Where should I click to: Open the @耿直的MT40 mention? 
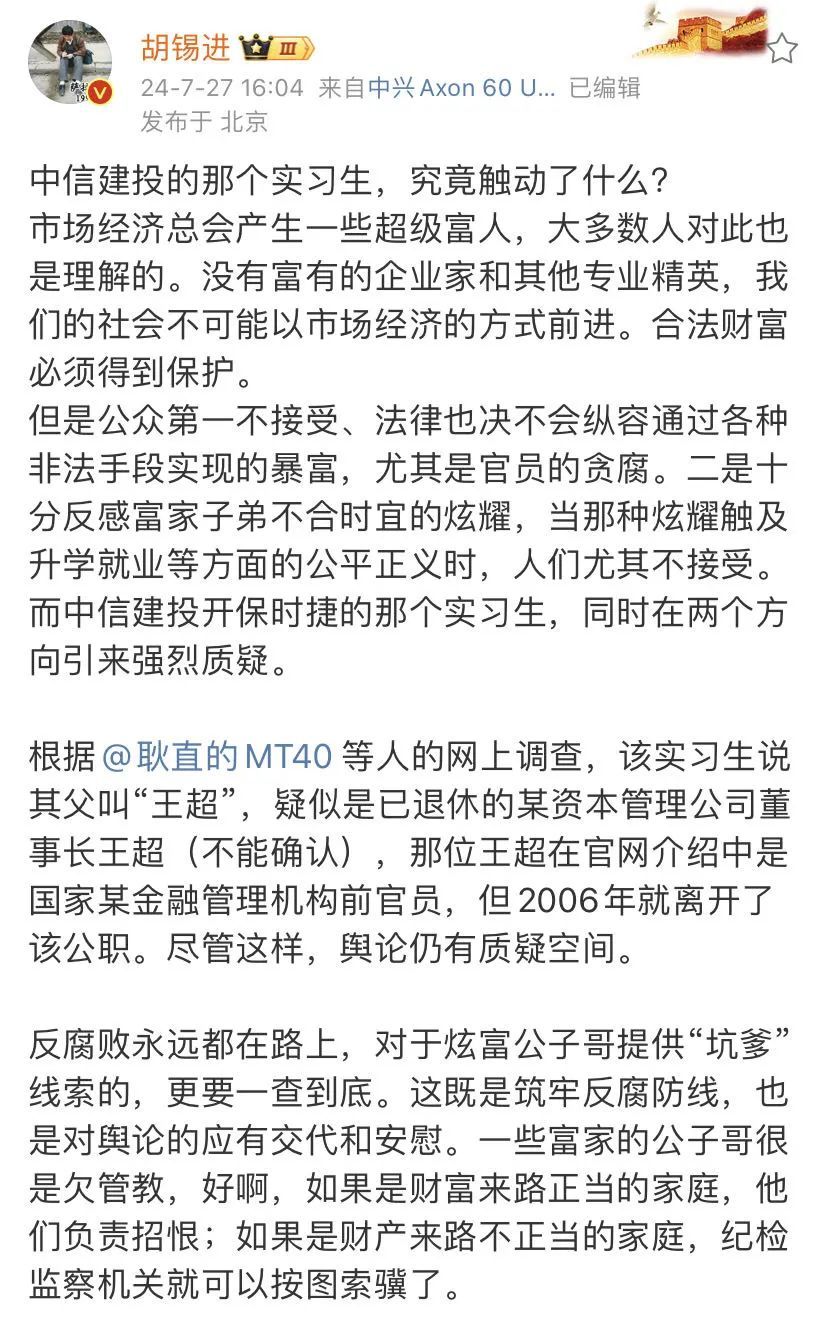point(217,756)
